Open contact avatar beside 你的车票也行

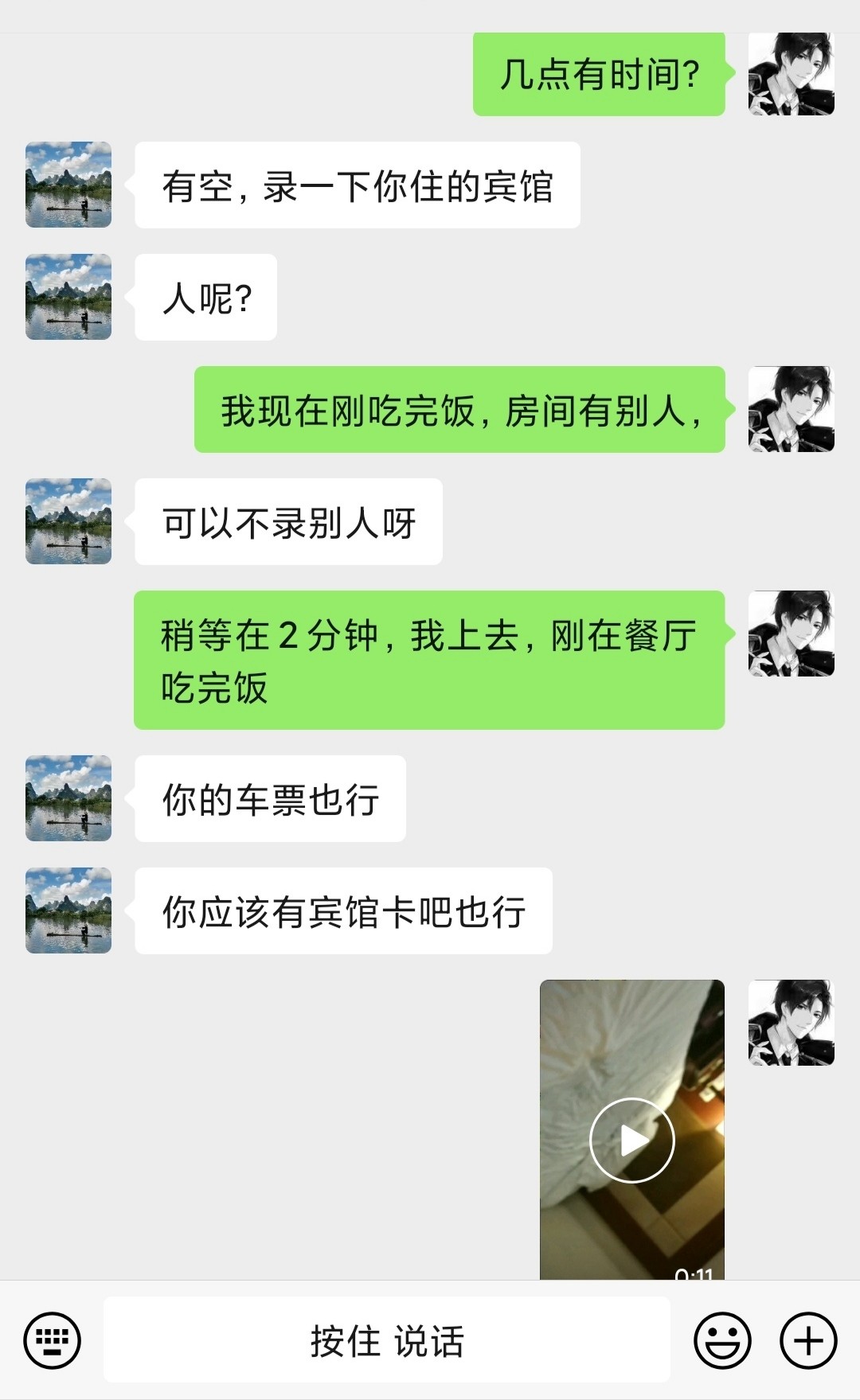pyautogui.click(x=68, y=798)
